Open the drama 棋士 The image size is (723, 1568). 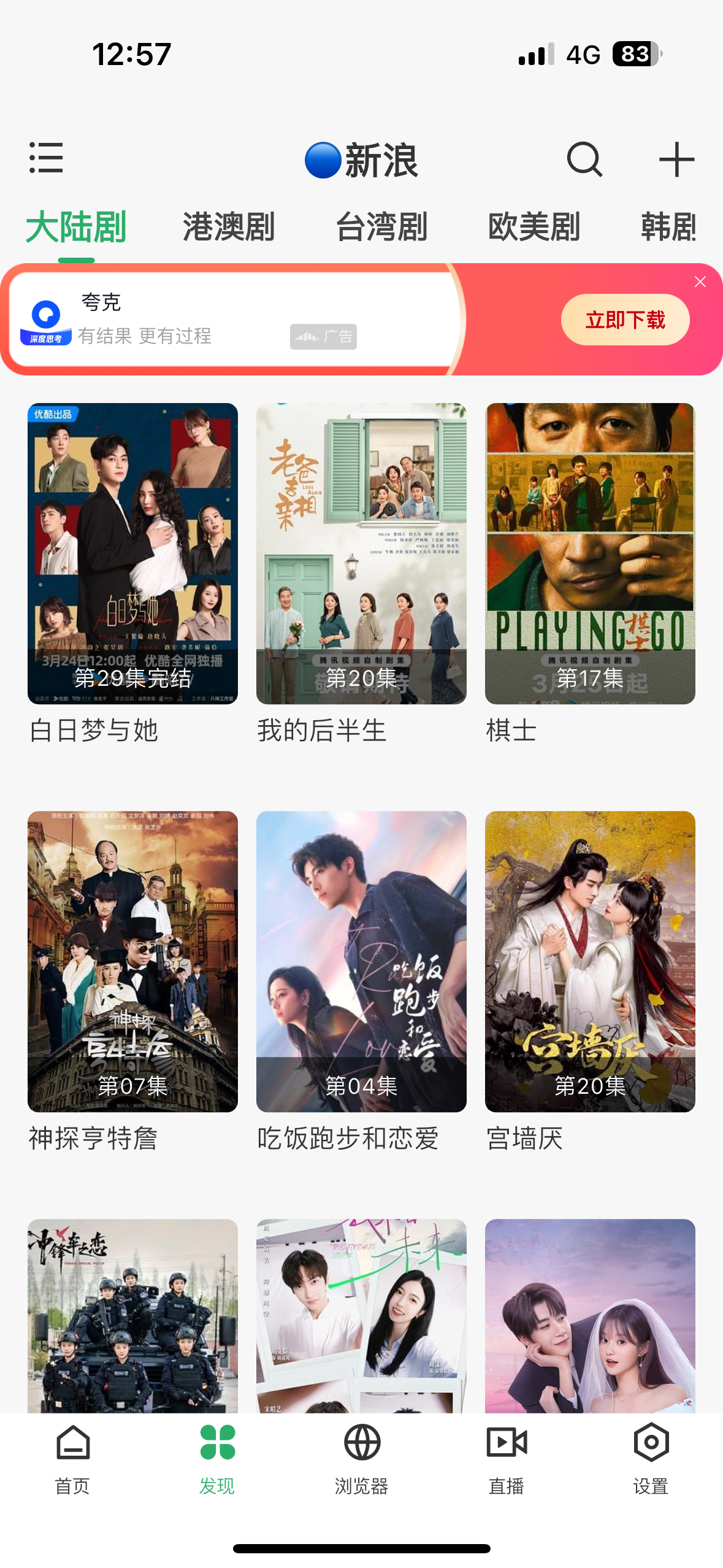(x=590, y=553)
